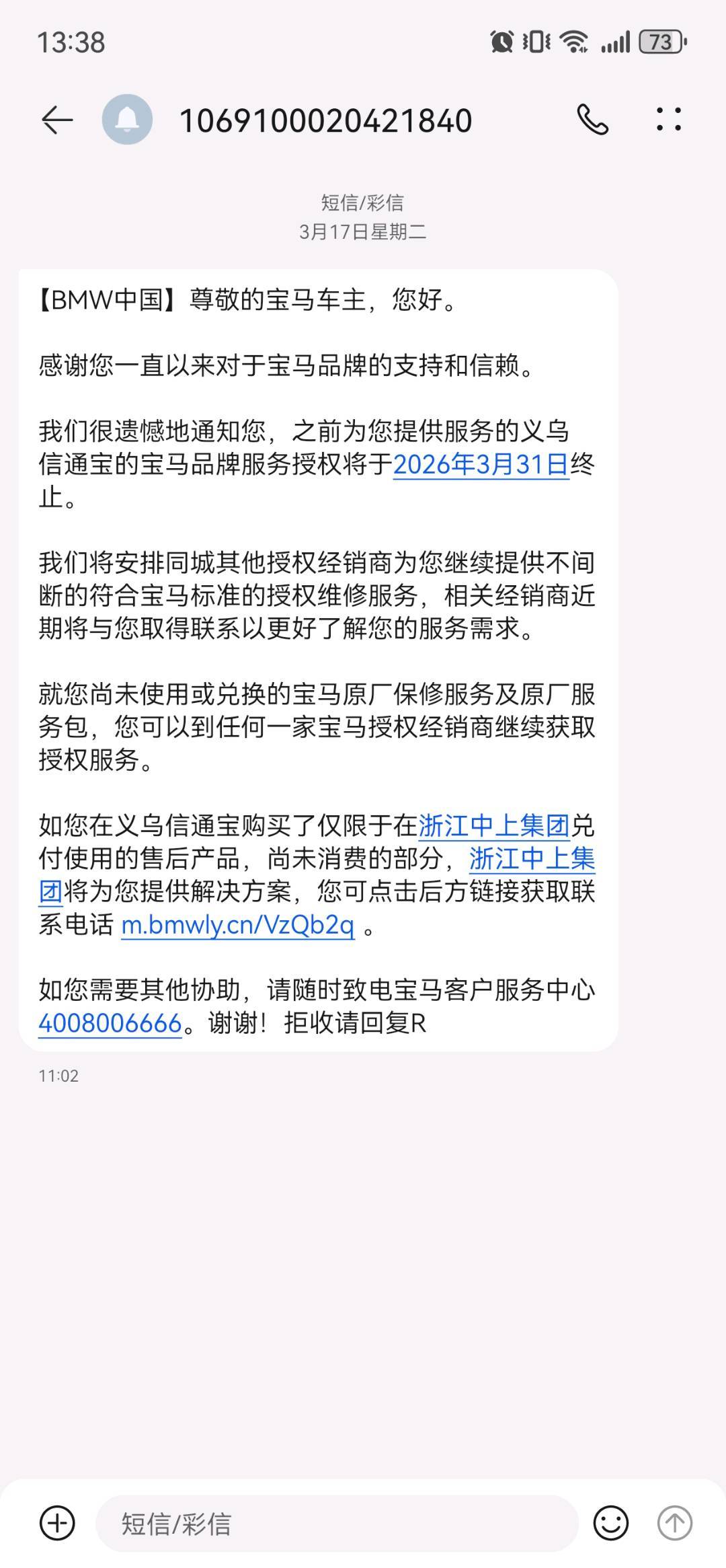Open the four-dot more options menu
The width and height of the screenshot is (726, 1568).
(x=668, y=120)
